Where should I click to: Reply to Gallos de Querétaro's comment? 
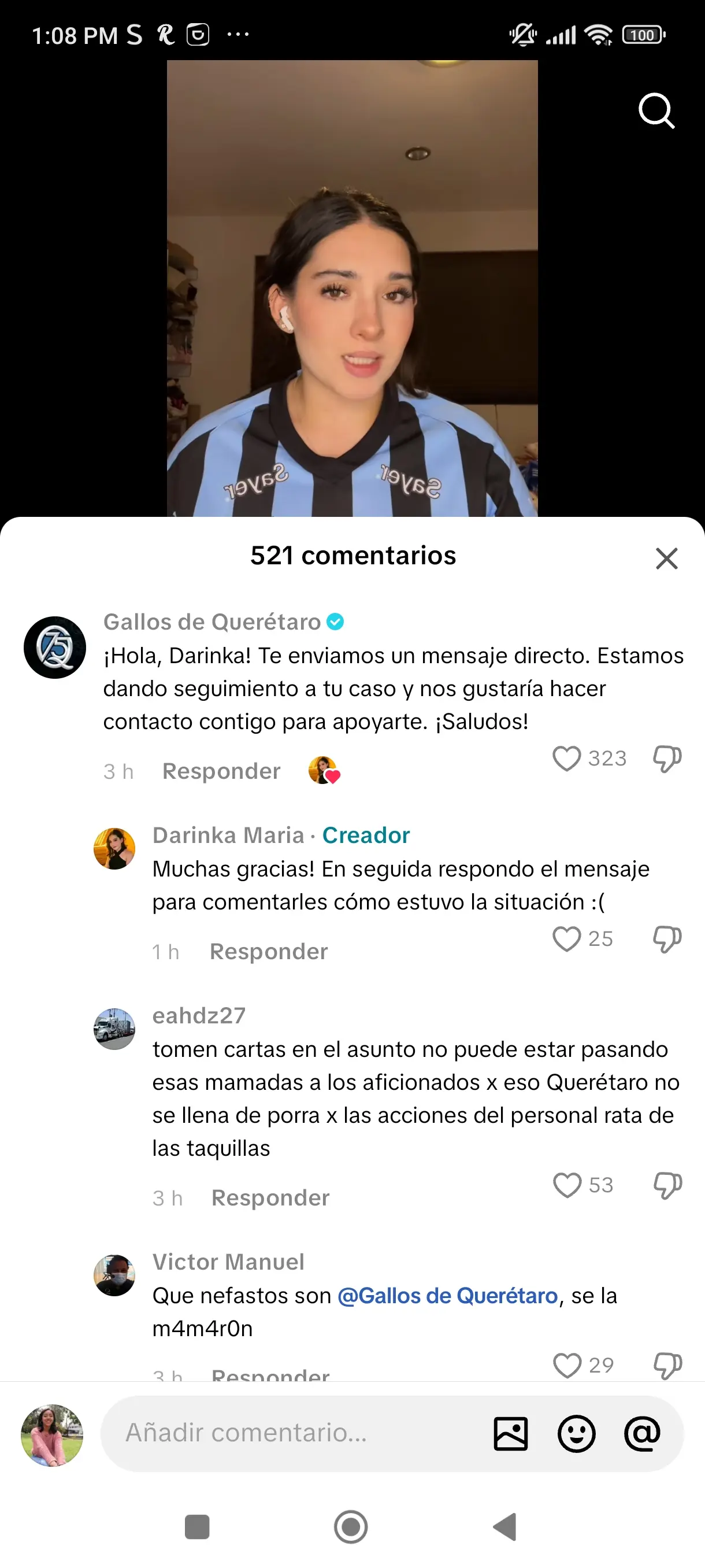[x=221, y=771]
